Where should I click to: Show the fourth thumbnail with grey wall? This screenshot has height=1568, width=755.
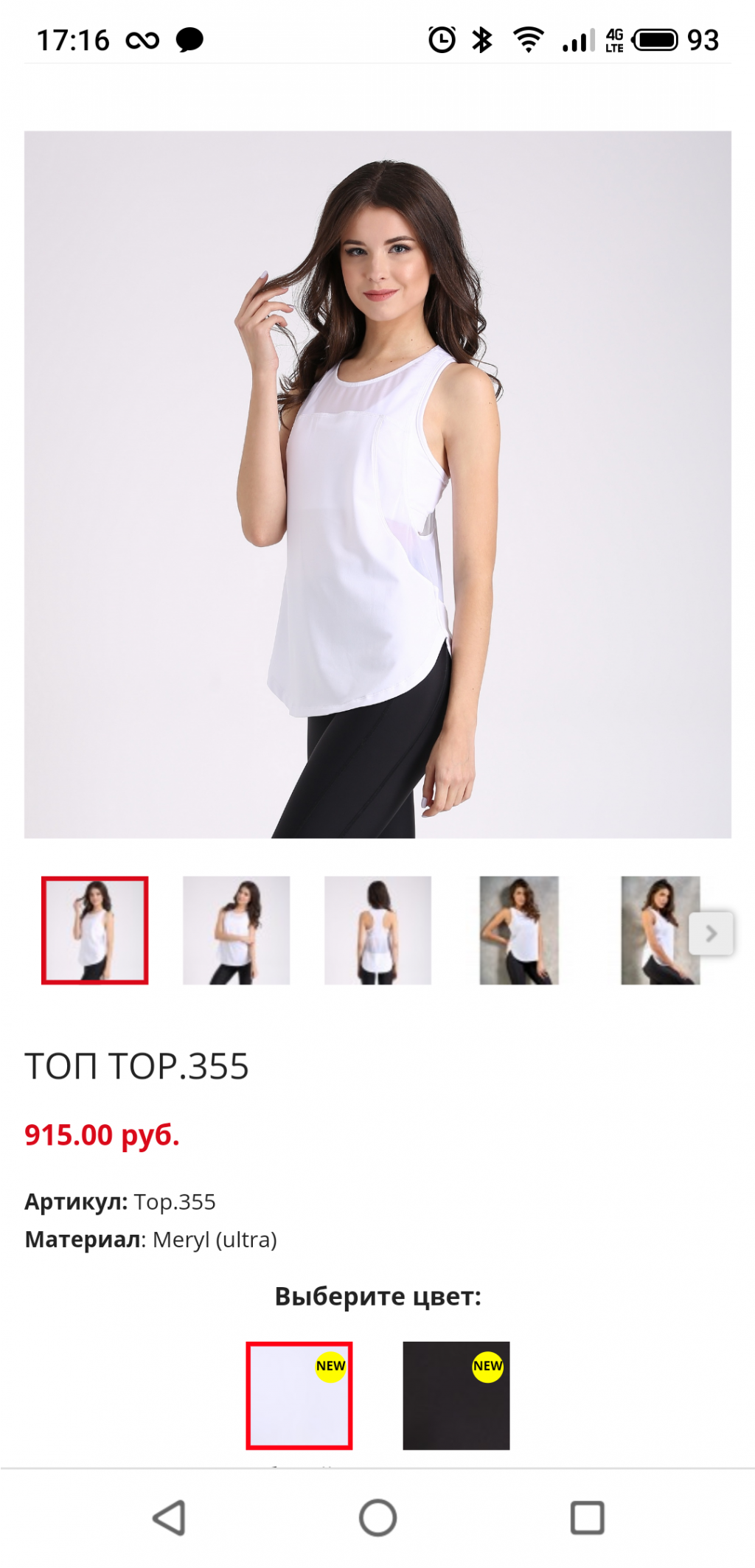click(x=519, y=930)
